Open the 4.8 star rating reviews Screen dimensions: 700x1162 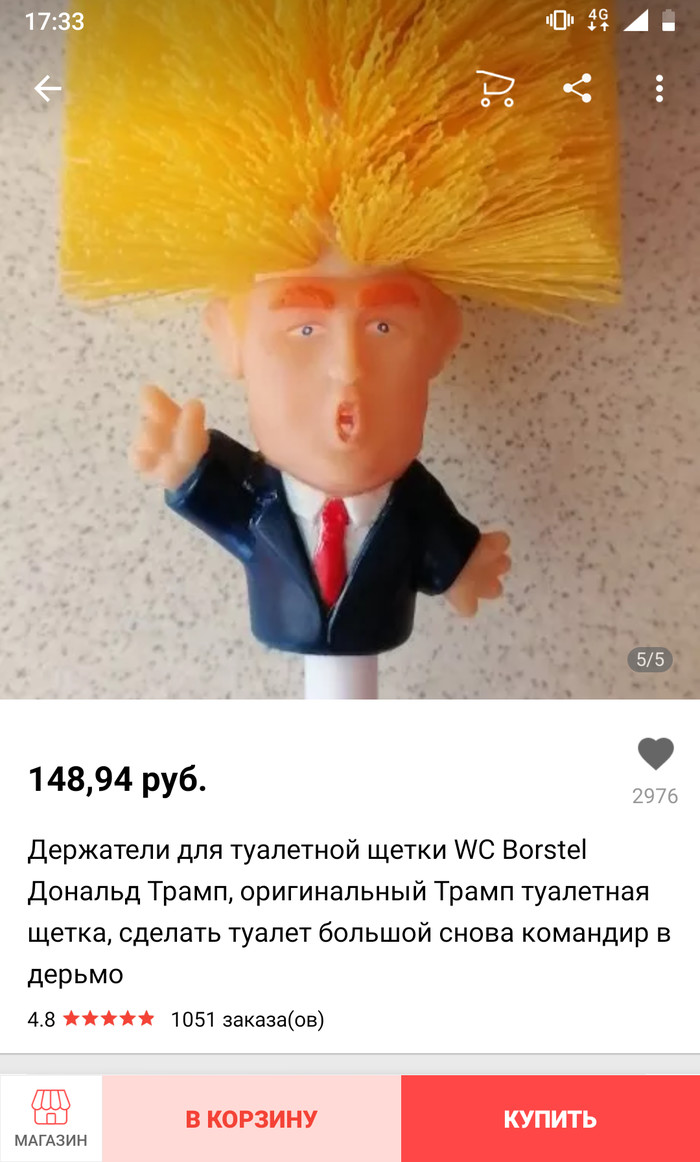coord(92,1019)
